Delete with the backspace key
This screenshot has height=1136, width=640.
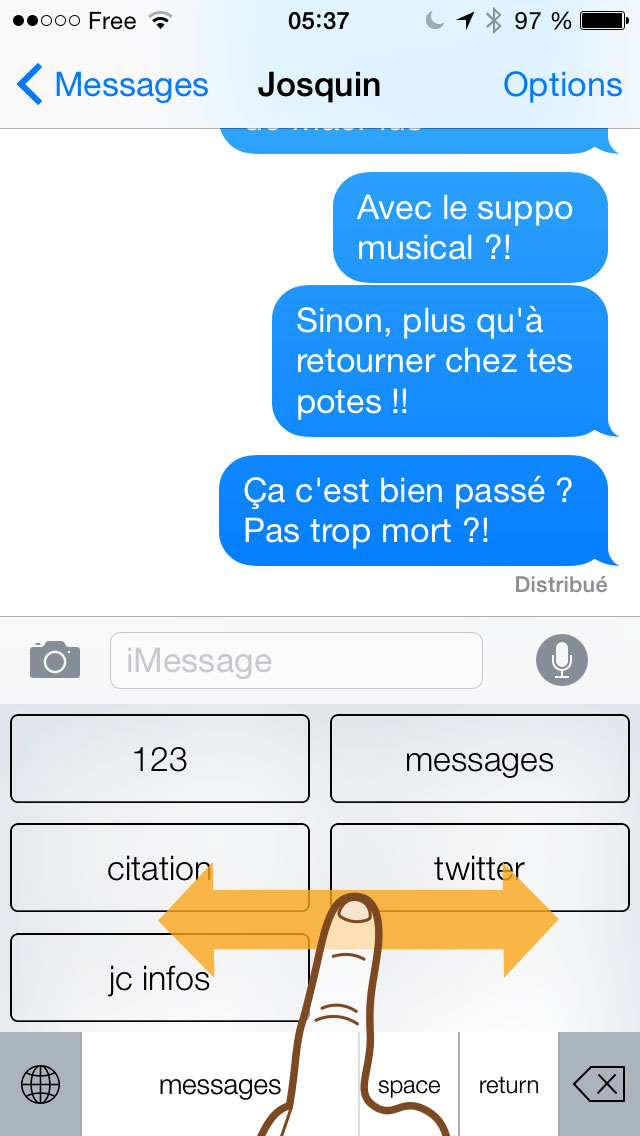coord(599,1085)
